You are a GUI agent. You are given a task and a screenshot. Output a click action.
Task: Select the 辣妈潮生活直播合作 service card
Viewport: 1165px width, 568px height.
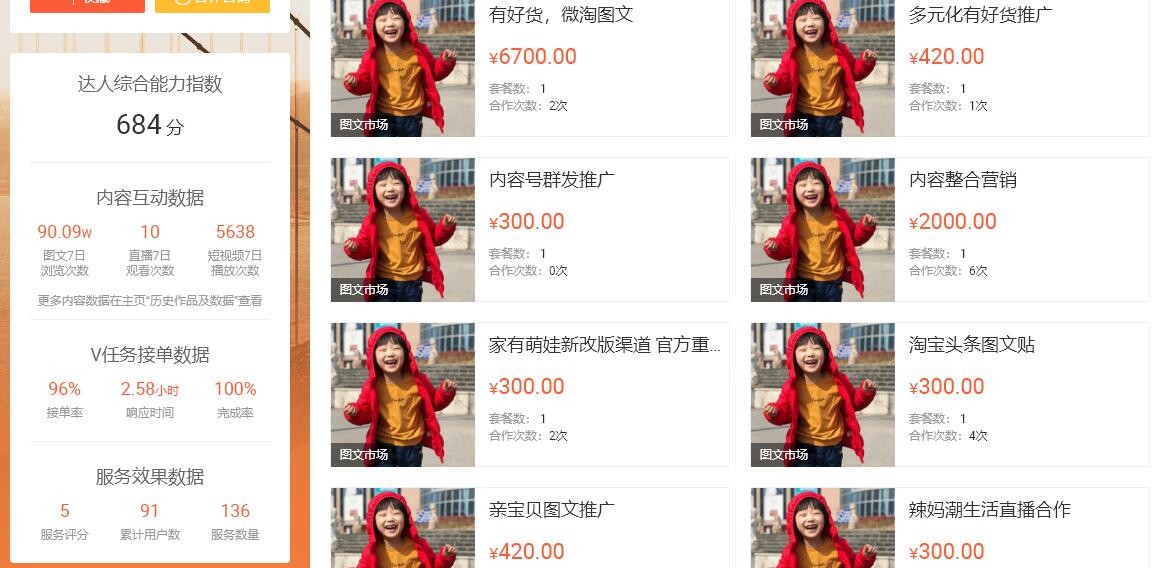point(989,510)
